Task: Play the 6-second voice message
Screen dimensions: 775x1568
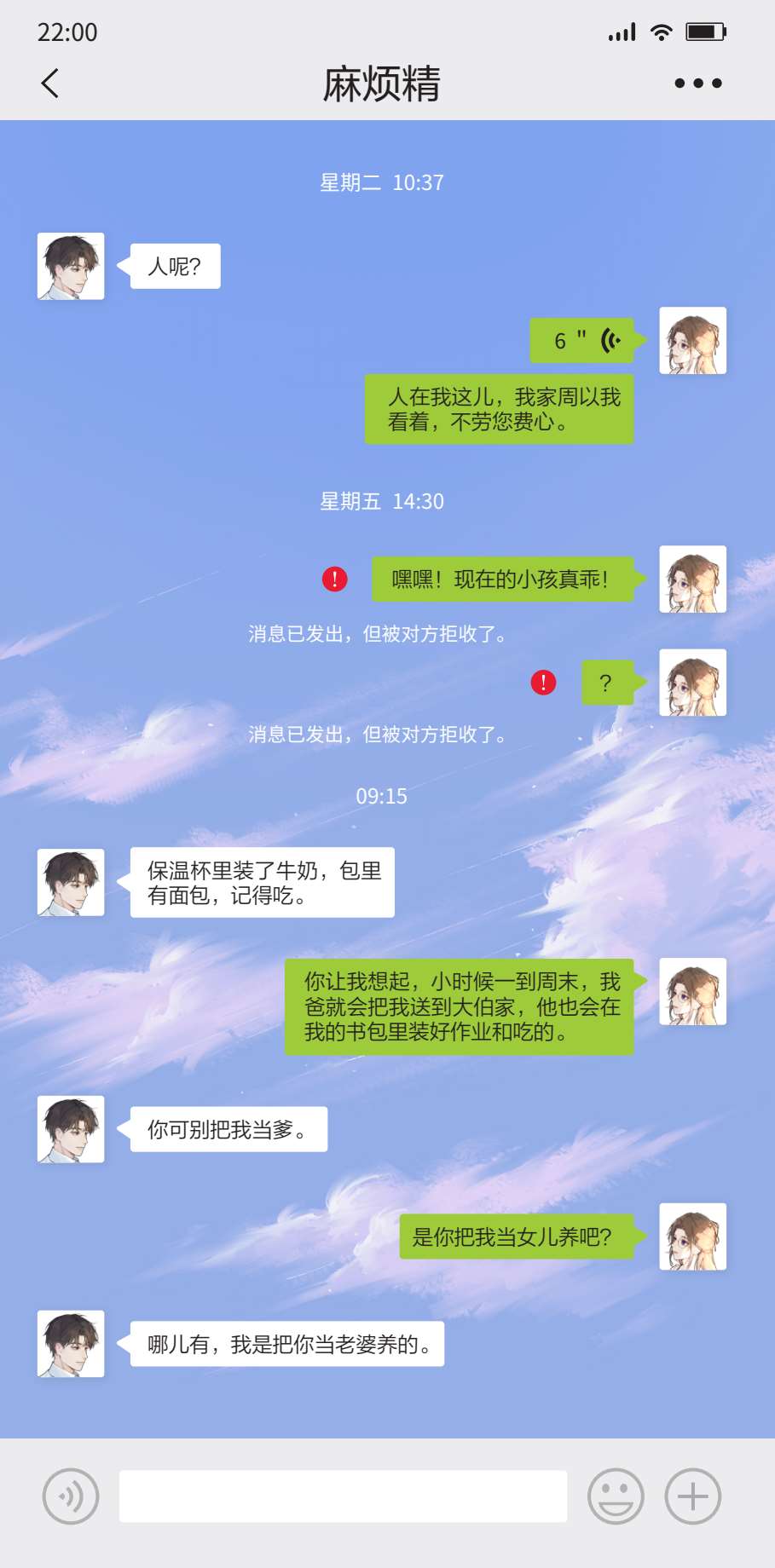Action: (x=582, y=341)
